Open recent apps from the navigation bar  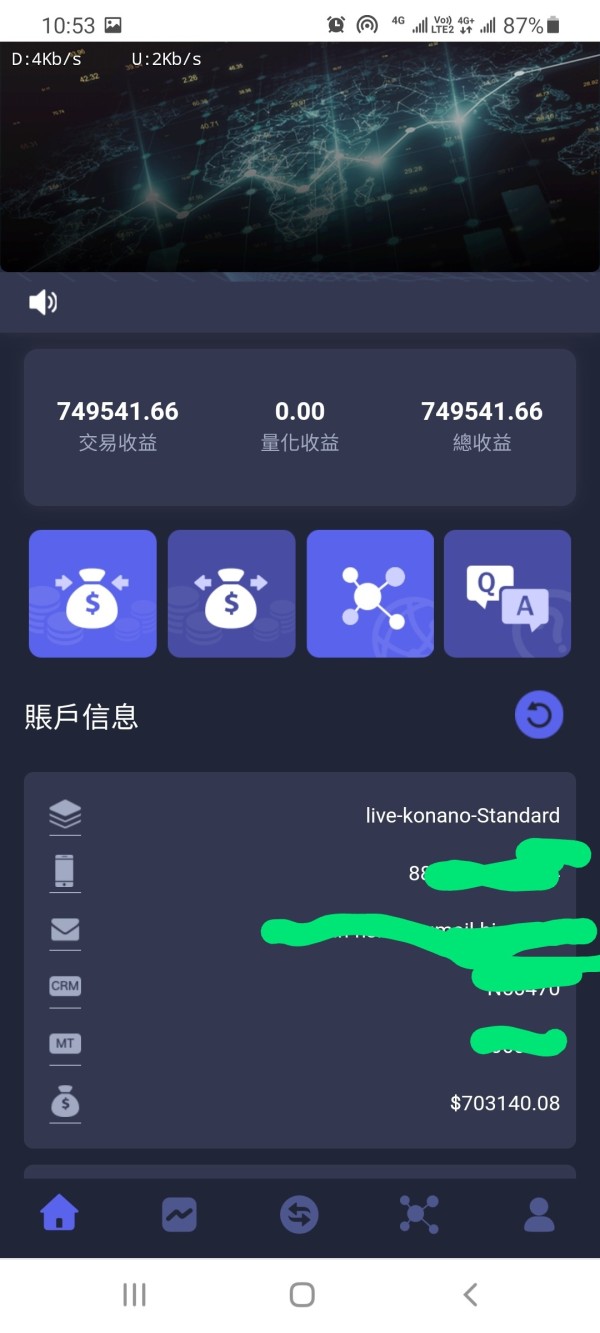134,1295
